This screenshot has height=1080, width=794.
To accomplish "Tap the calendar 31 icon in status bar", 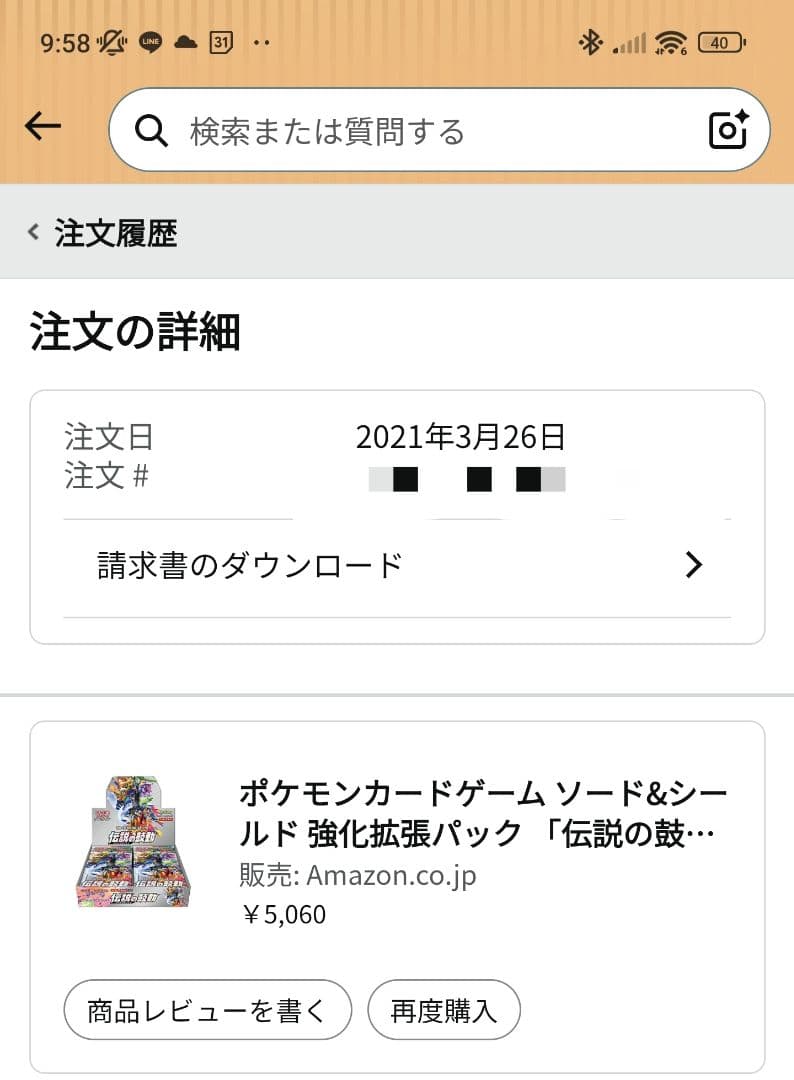I will [222, 41].
